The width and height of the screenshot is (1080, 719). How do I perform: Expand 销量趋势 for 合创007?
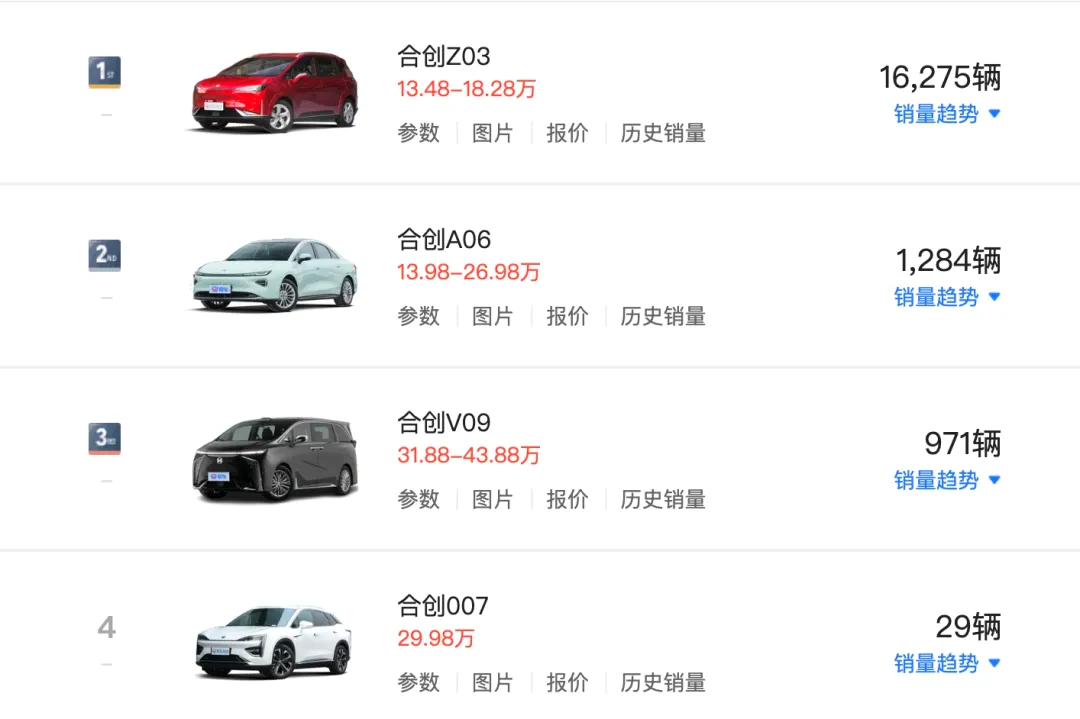coord(946,663)
